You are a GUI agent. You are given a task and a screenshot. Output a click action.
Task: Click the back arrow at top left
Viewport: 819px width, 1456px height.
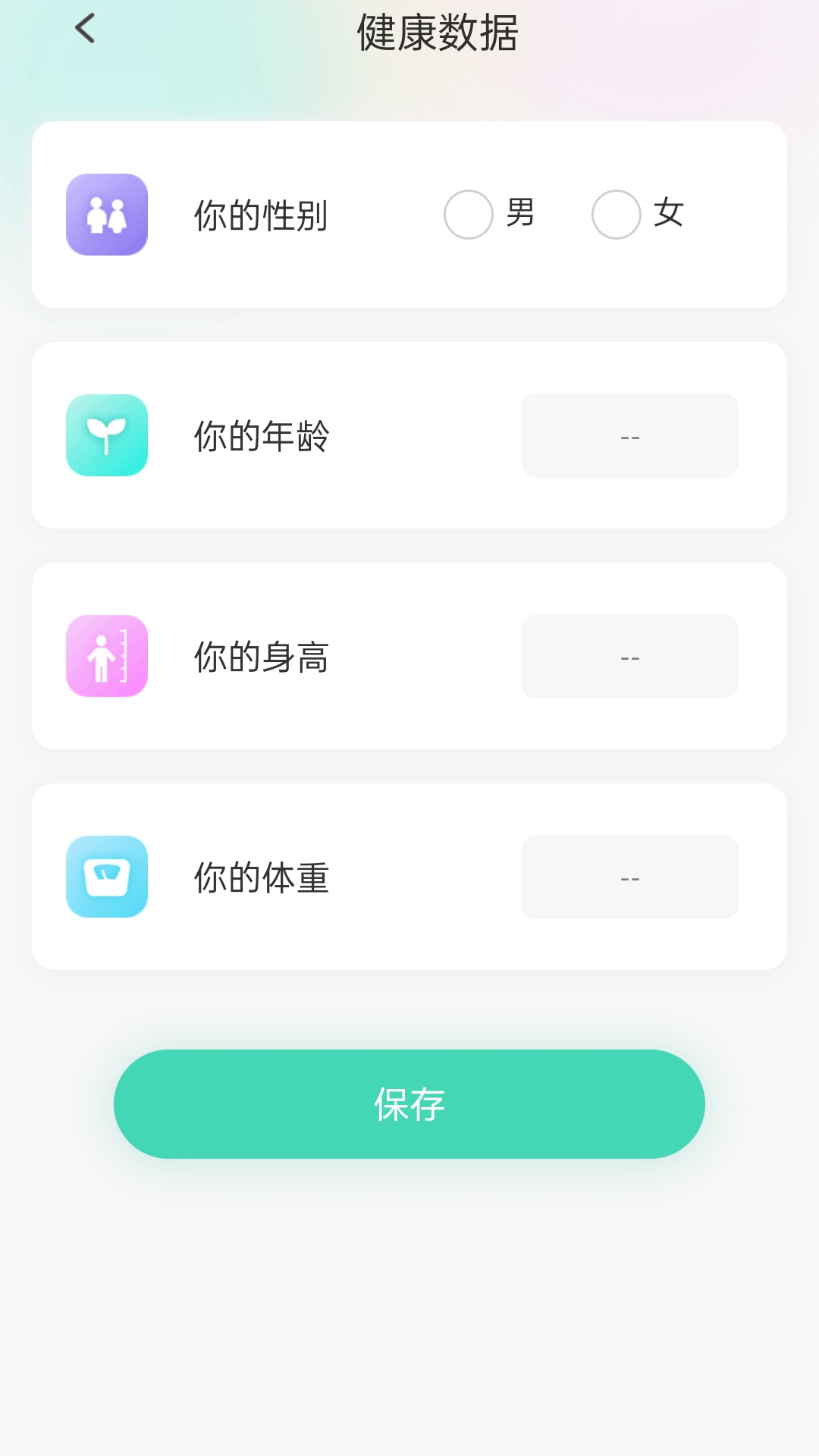tap(85, 30)
